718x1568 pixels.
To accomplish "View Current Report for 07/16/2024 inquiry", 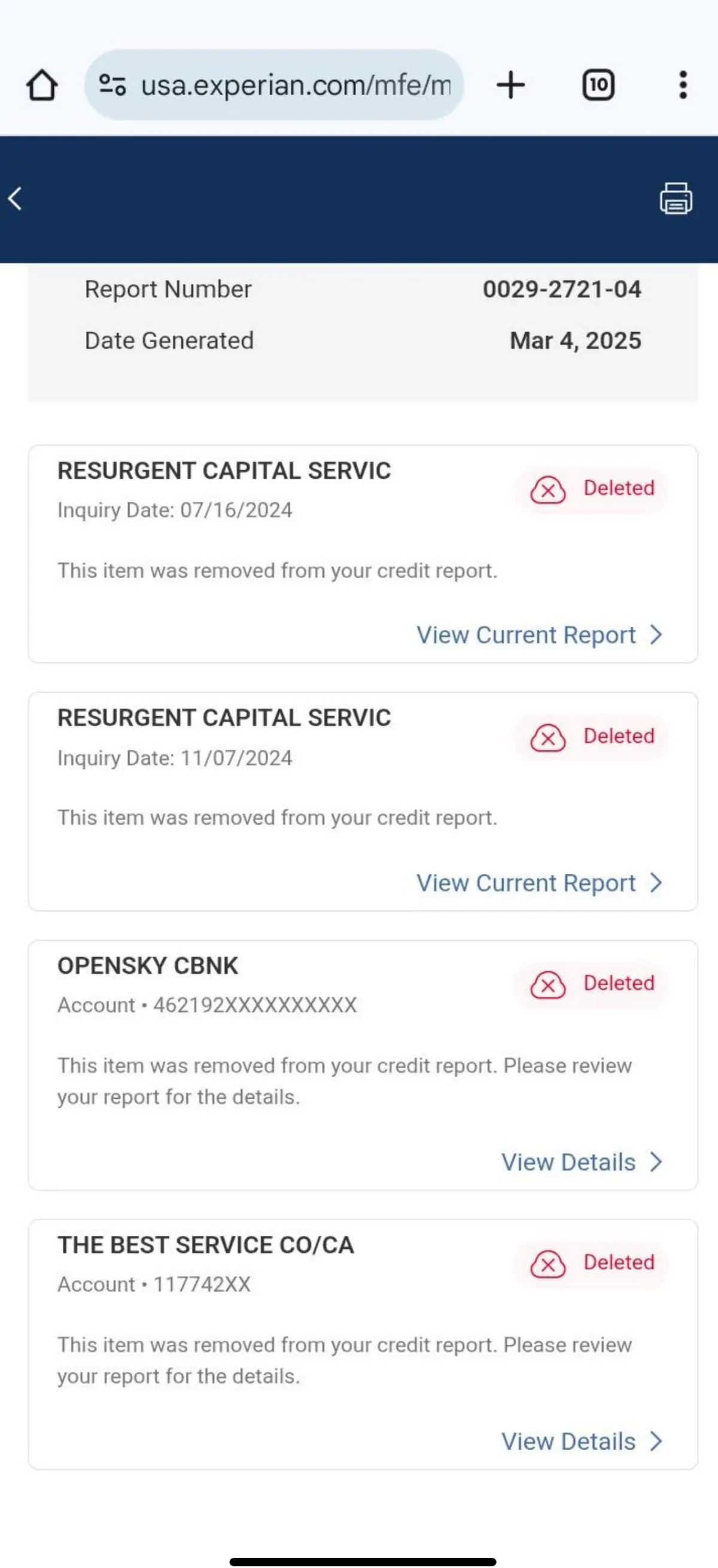I will point(539,635).
